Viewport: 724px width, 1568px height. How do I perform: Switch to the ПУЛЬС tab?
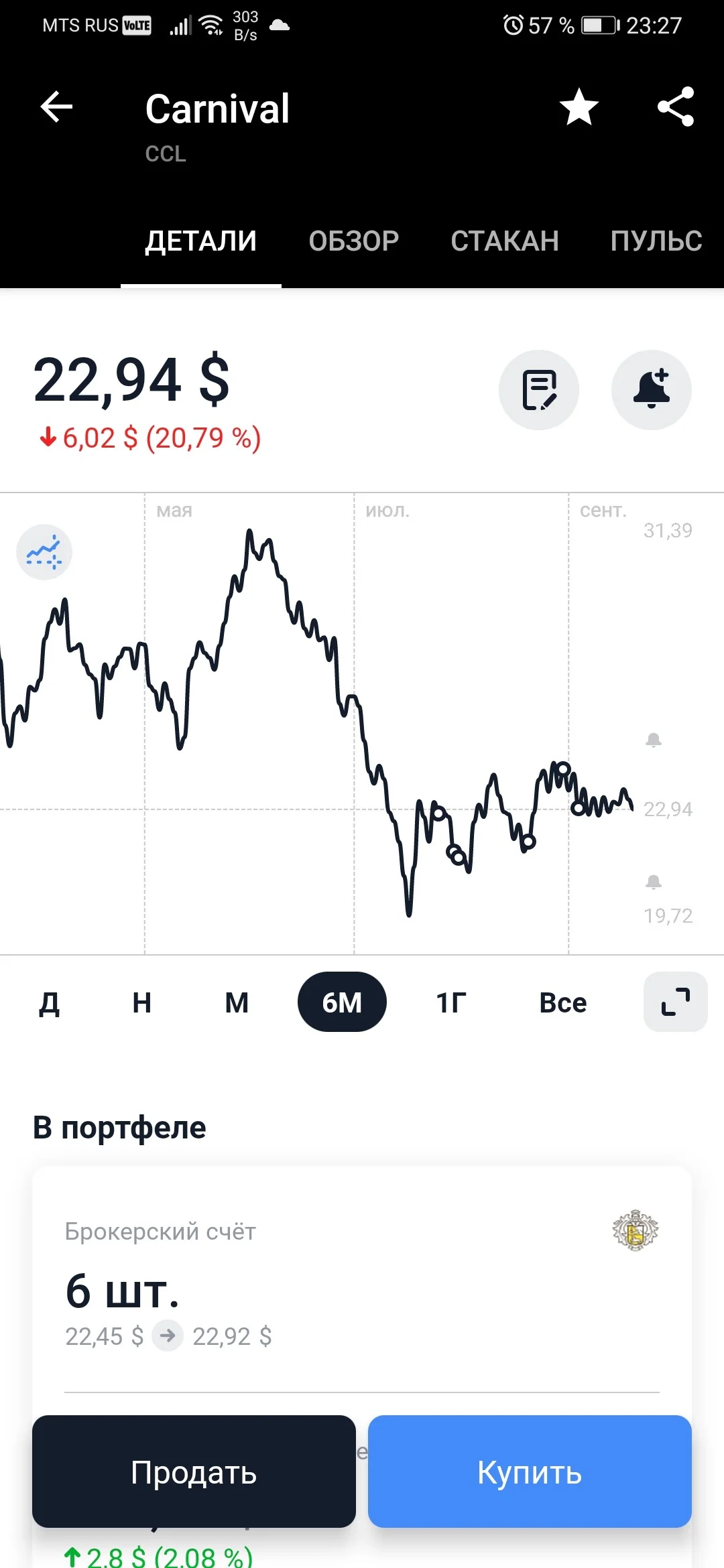(x=656, y=241)
